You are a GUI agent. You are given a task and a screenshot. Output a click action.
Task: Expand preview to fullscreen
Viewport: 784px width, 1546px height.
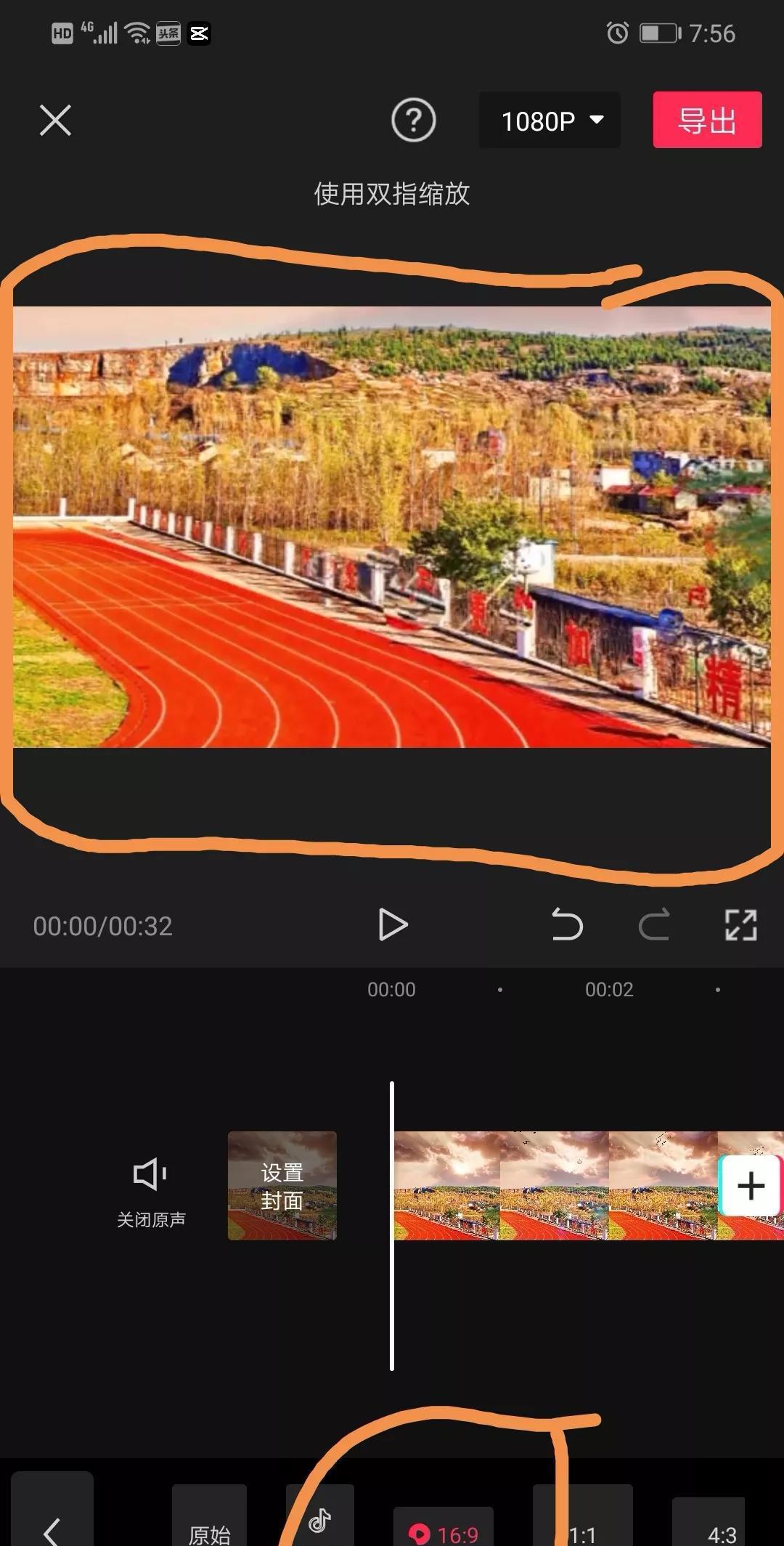pyautogui.click(x=740, y=924)
